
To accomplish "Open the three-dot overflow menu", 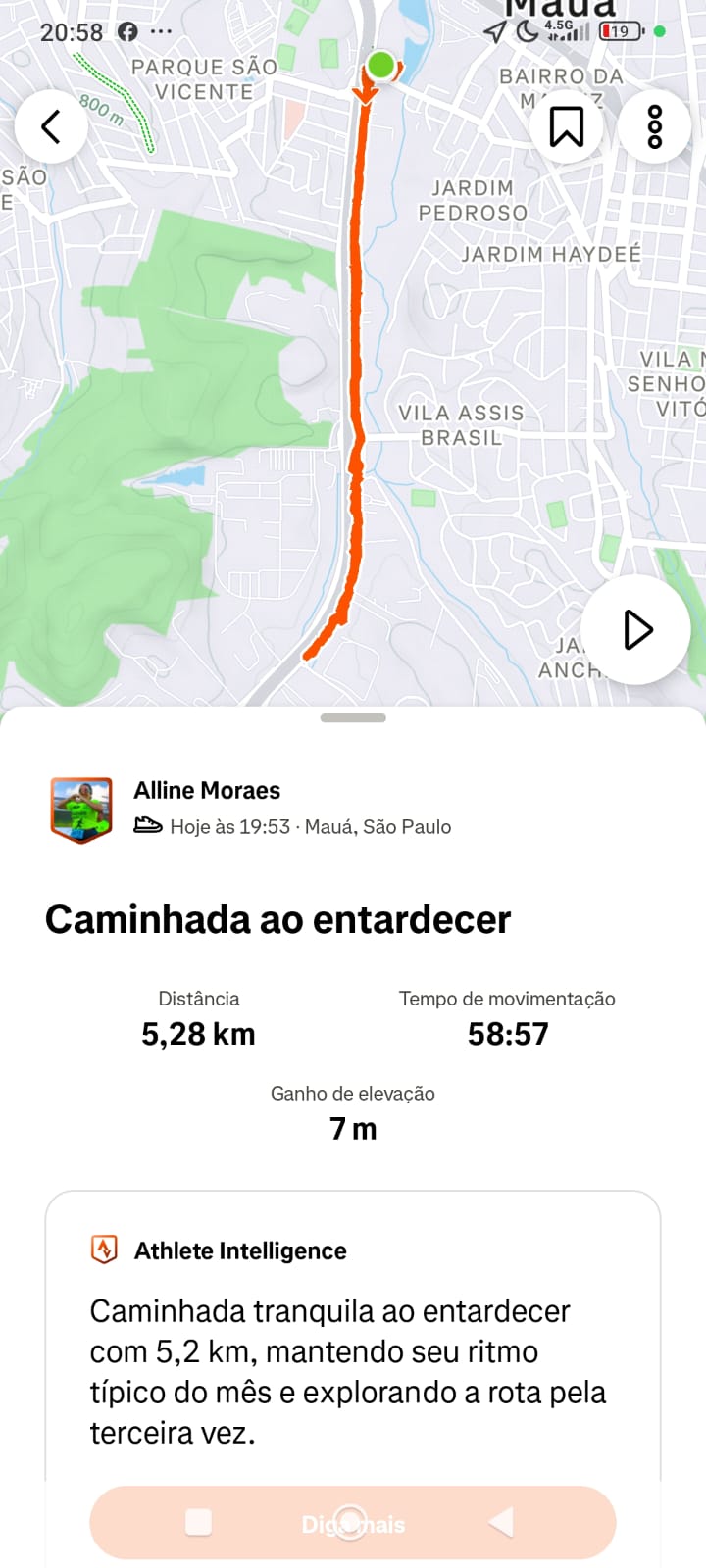I will tap(655, 126).
